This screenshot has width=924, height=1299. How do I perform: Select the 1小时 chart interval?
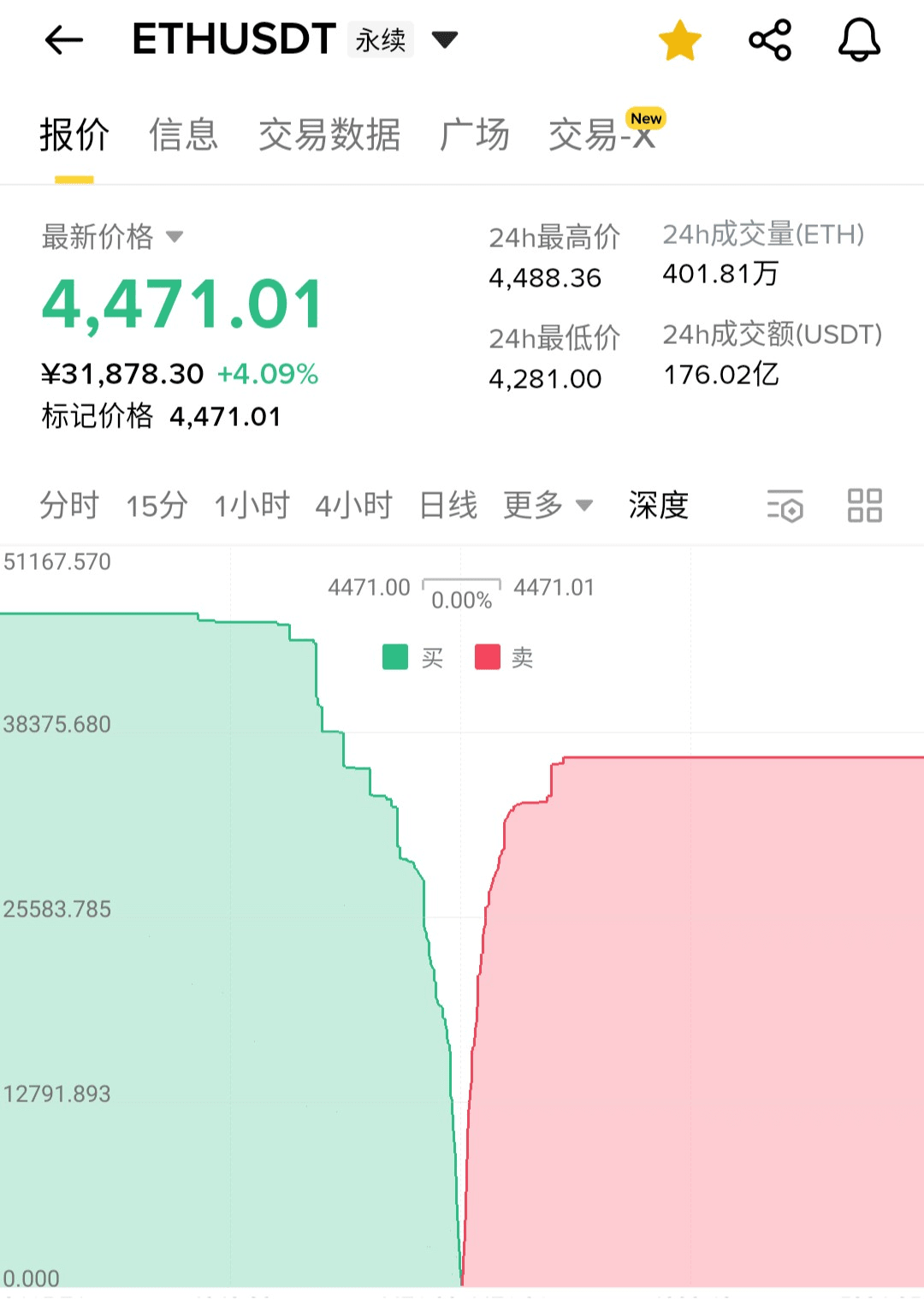point(252,505)
